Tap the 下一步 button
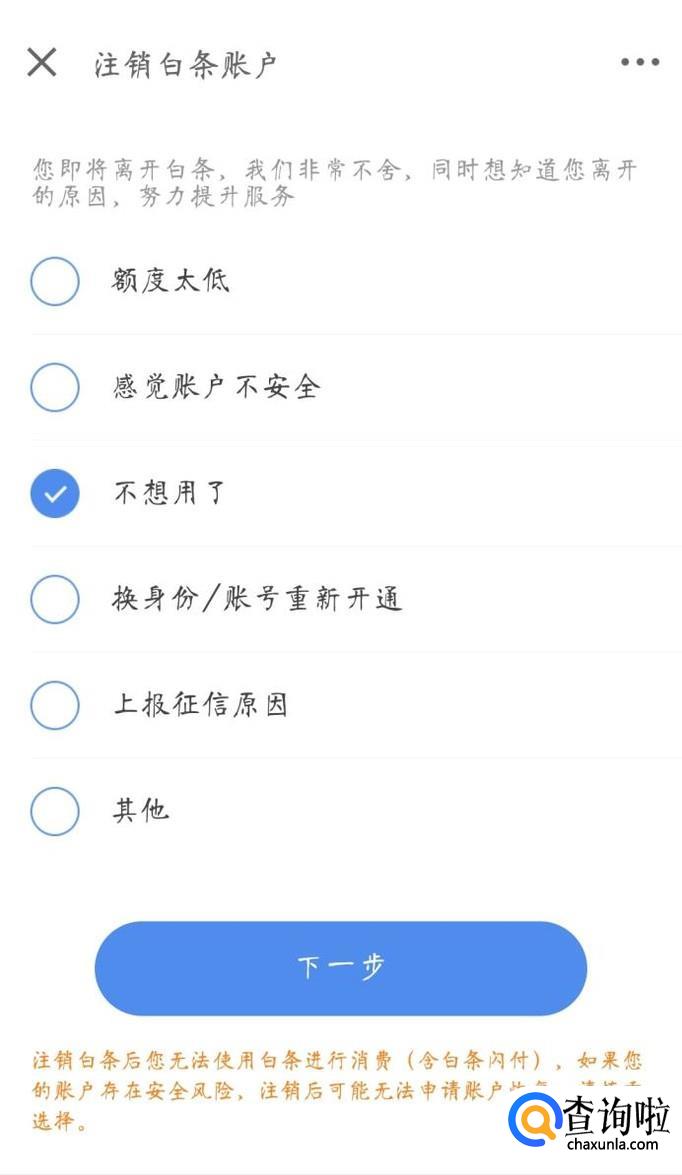The height and width of the screenshot is (1175, 682). pyautogui.click(x=341, y=968)
